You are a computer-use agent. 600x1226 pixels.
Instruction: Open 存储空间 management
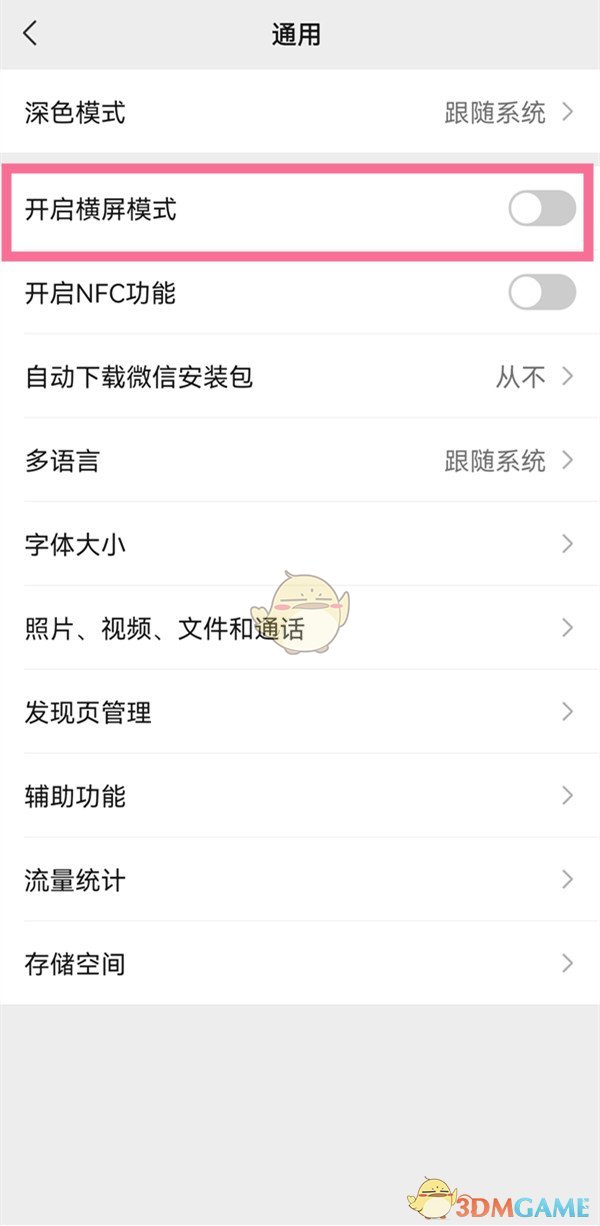point(300,965)
